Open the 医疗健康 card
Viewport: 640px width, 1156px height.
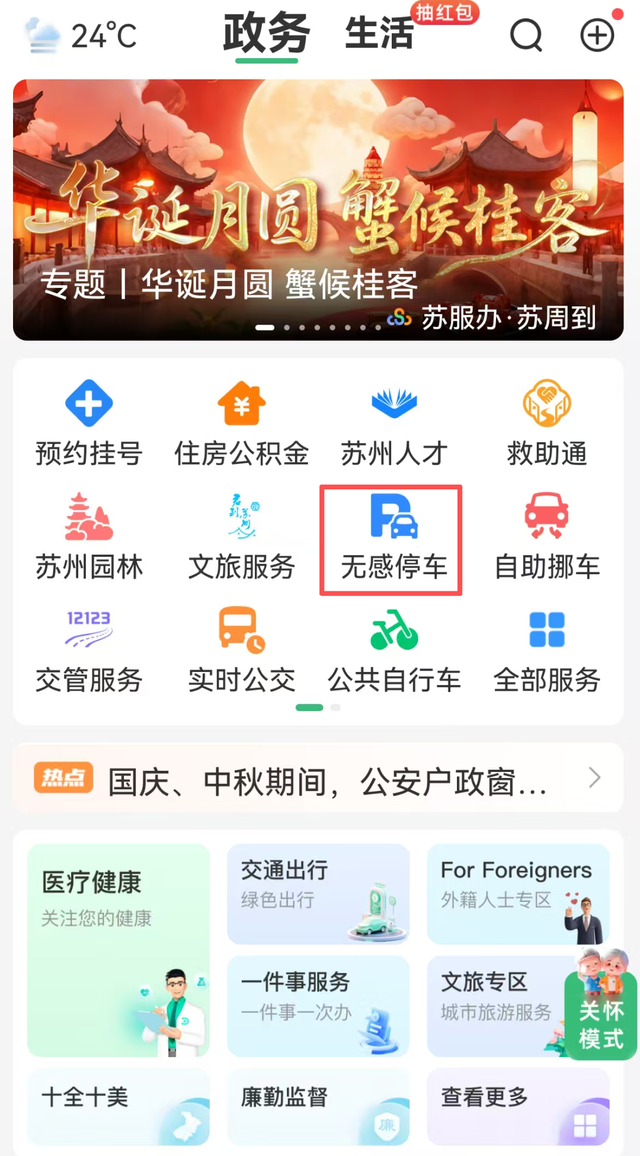tap(118, 950)
